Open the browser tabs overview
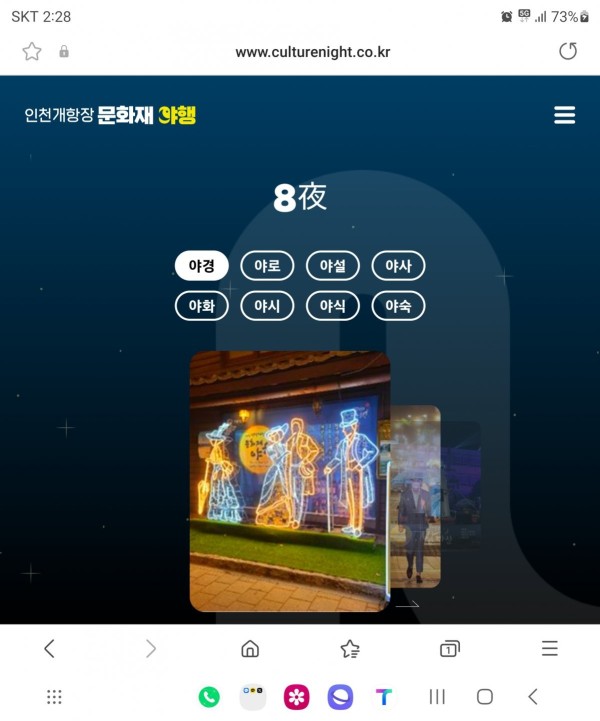The width and height of the screenshot is (600, 721). [x=449, y=649]
